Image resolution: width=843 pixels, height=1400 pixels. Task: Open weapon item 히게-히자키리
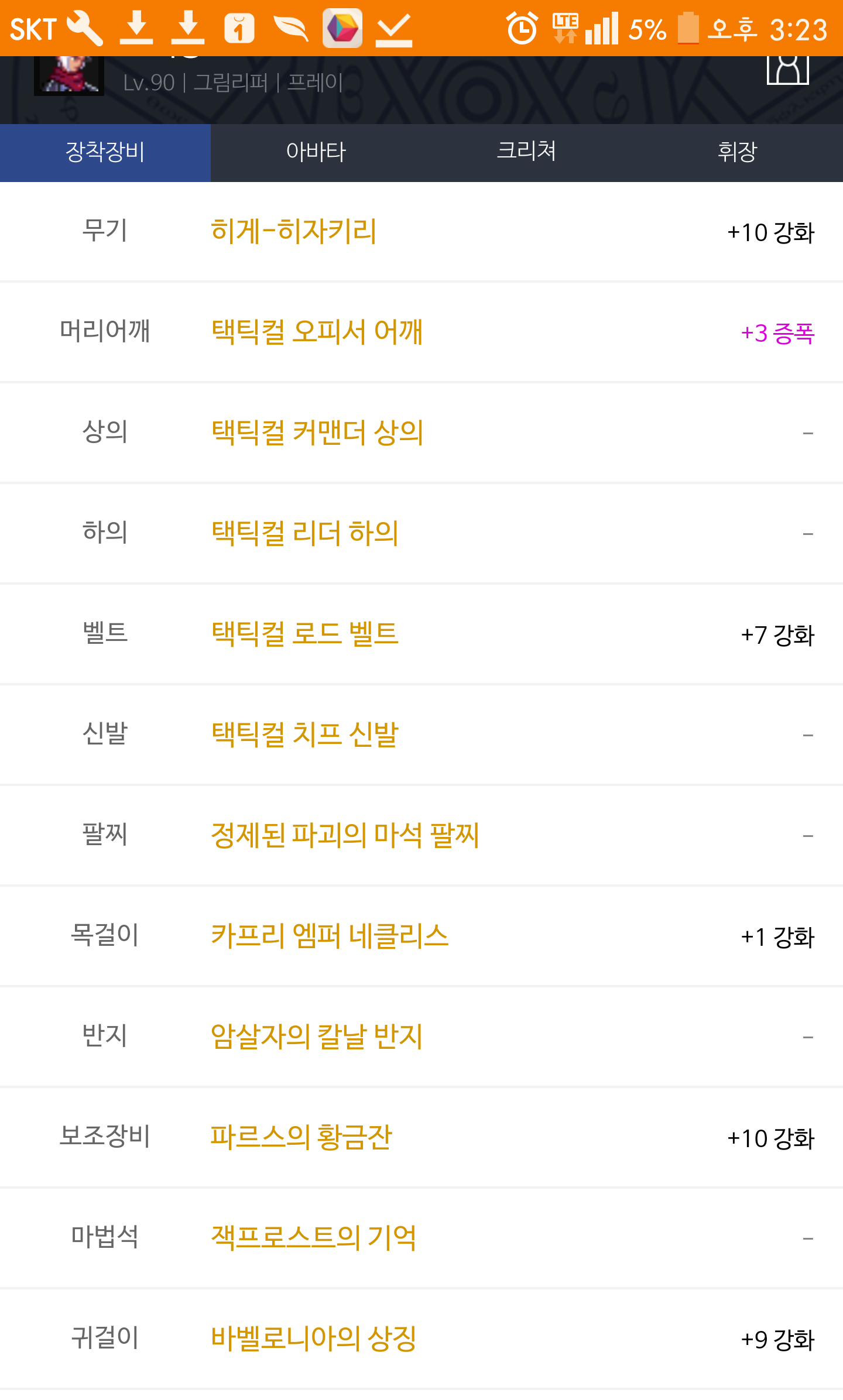(294, 231)
